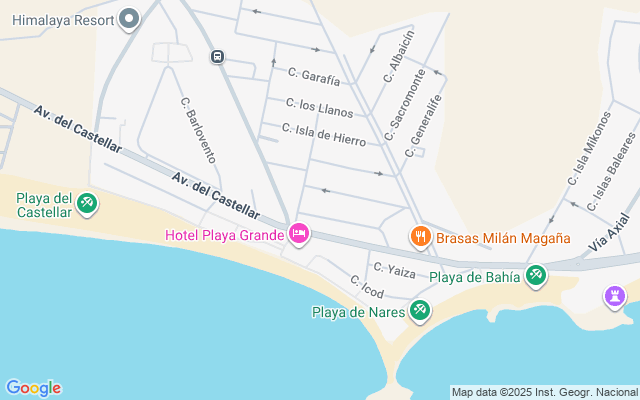Open the purple landmark marker by the coast

coord(616,296)
